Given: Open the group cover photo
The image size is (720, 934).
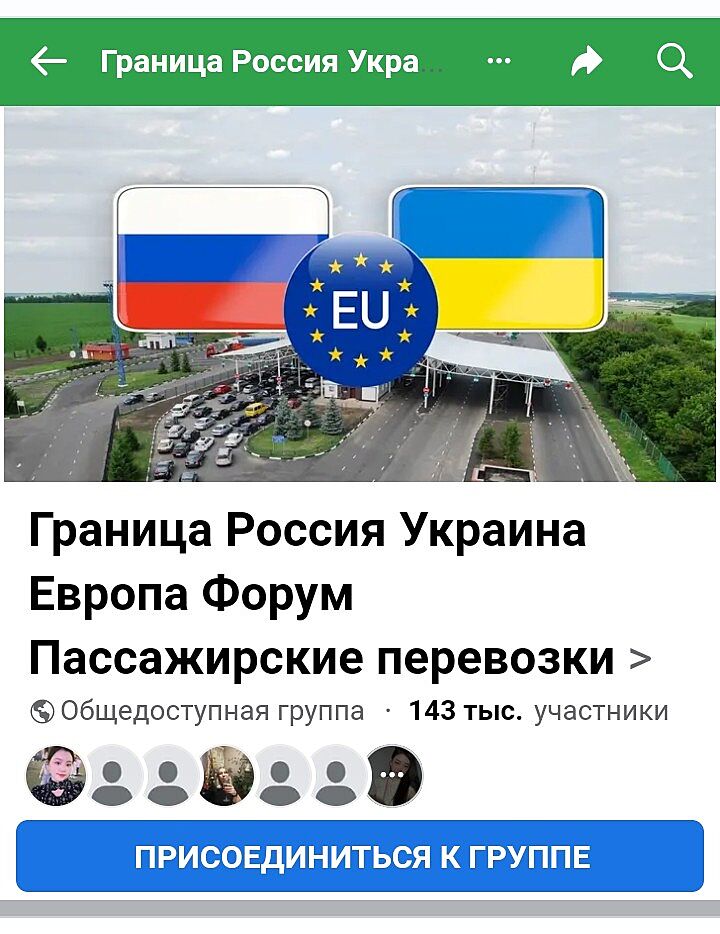Looking at the screenshot, I should (360, 294).
